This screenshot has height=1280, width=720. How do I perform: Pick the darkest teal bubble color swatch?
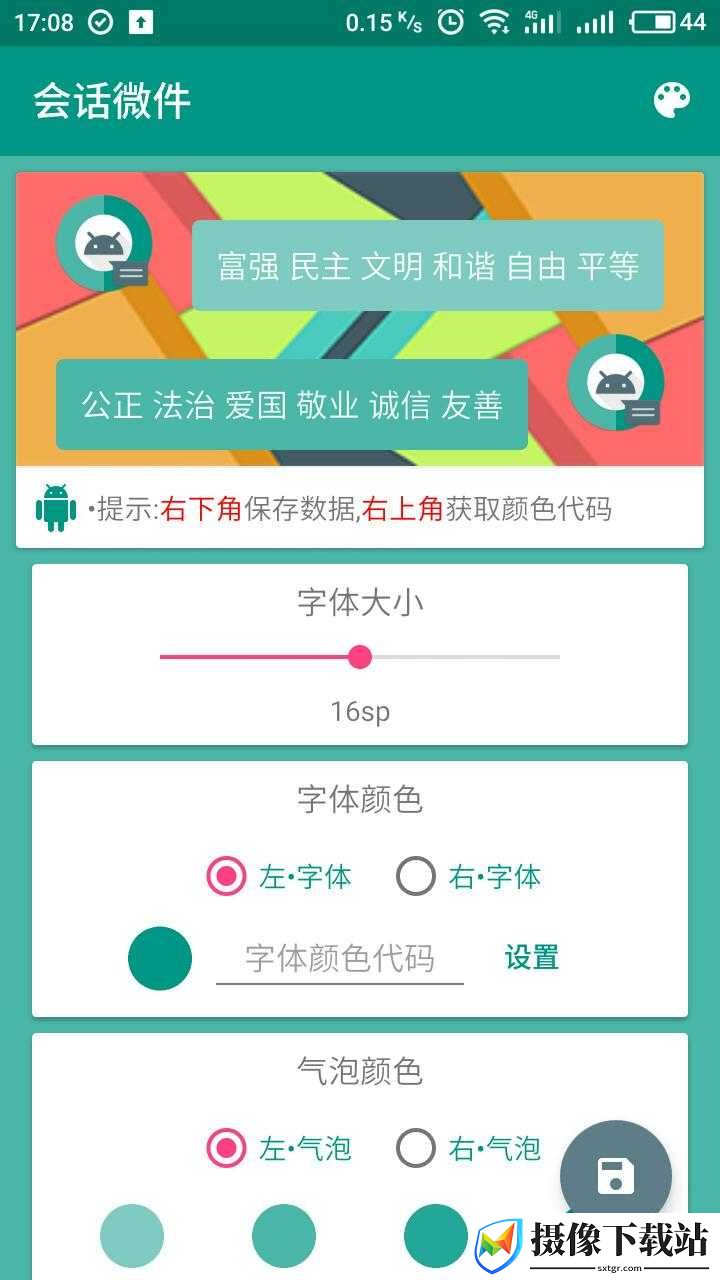(436, 1236)
